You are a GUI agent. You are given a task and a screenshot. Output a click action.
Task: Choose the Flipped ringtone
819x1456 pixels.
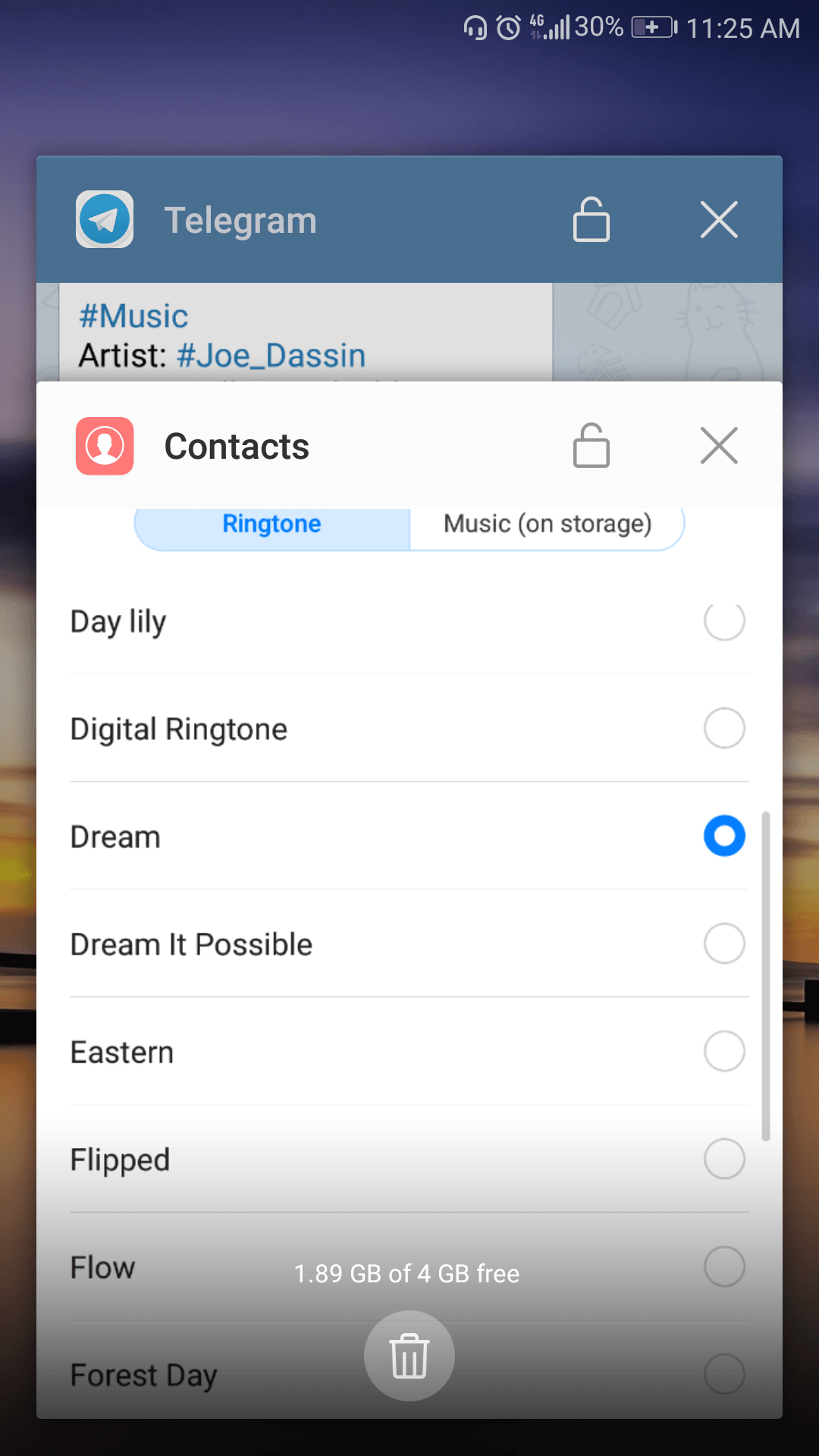tap(409, 1159)
